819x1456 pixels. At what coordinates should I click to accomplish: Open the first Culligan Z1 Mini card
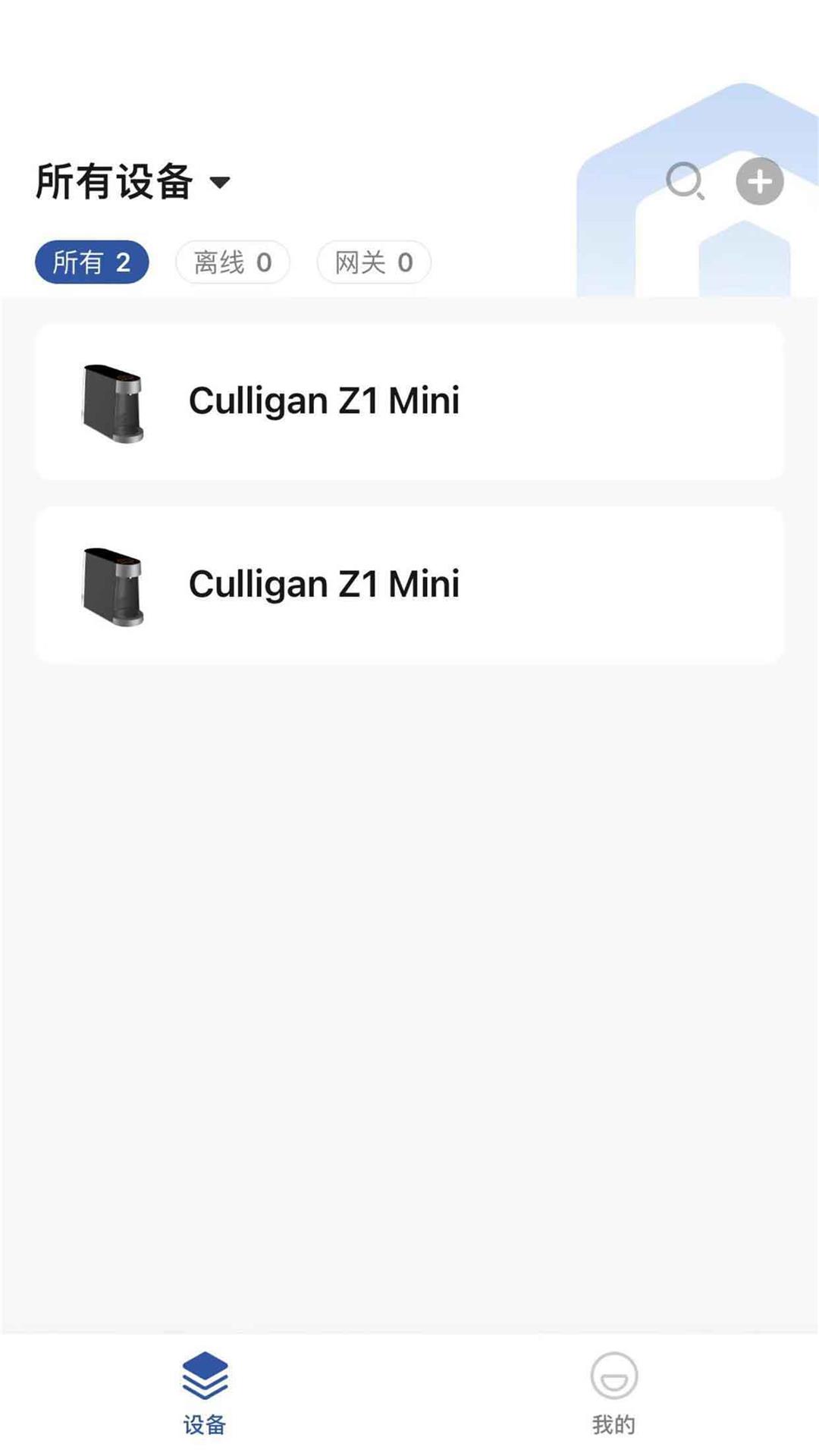409,402
